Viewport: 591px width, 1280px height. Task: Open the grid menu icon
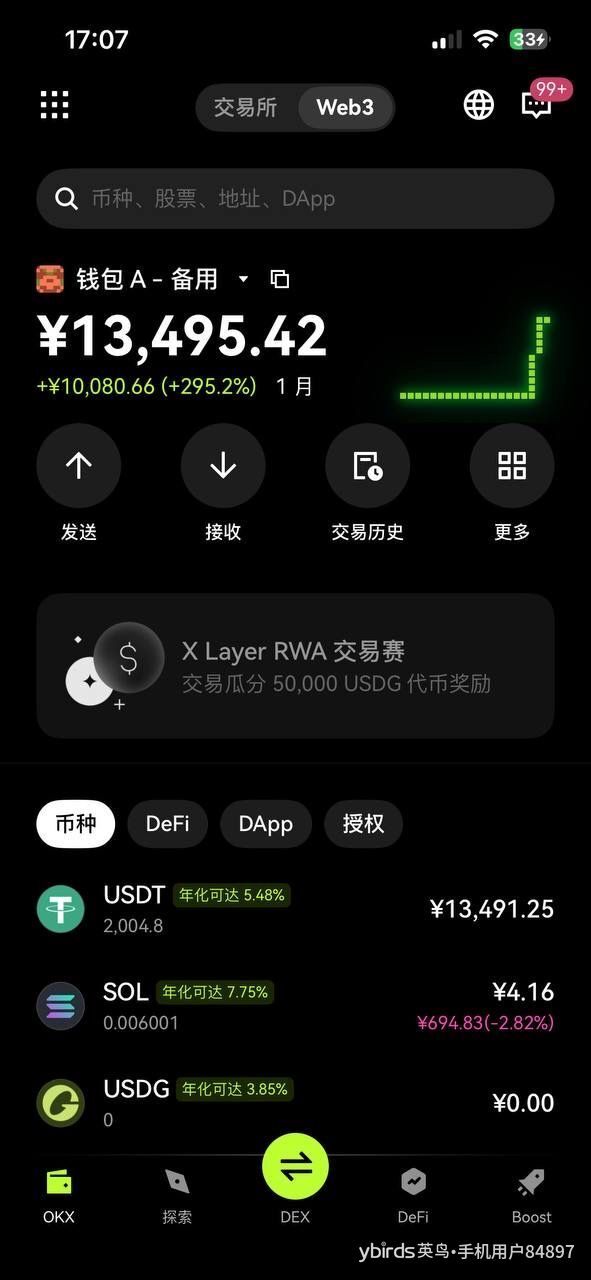tap(55, 104)
